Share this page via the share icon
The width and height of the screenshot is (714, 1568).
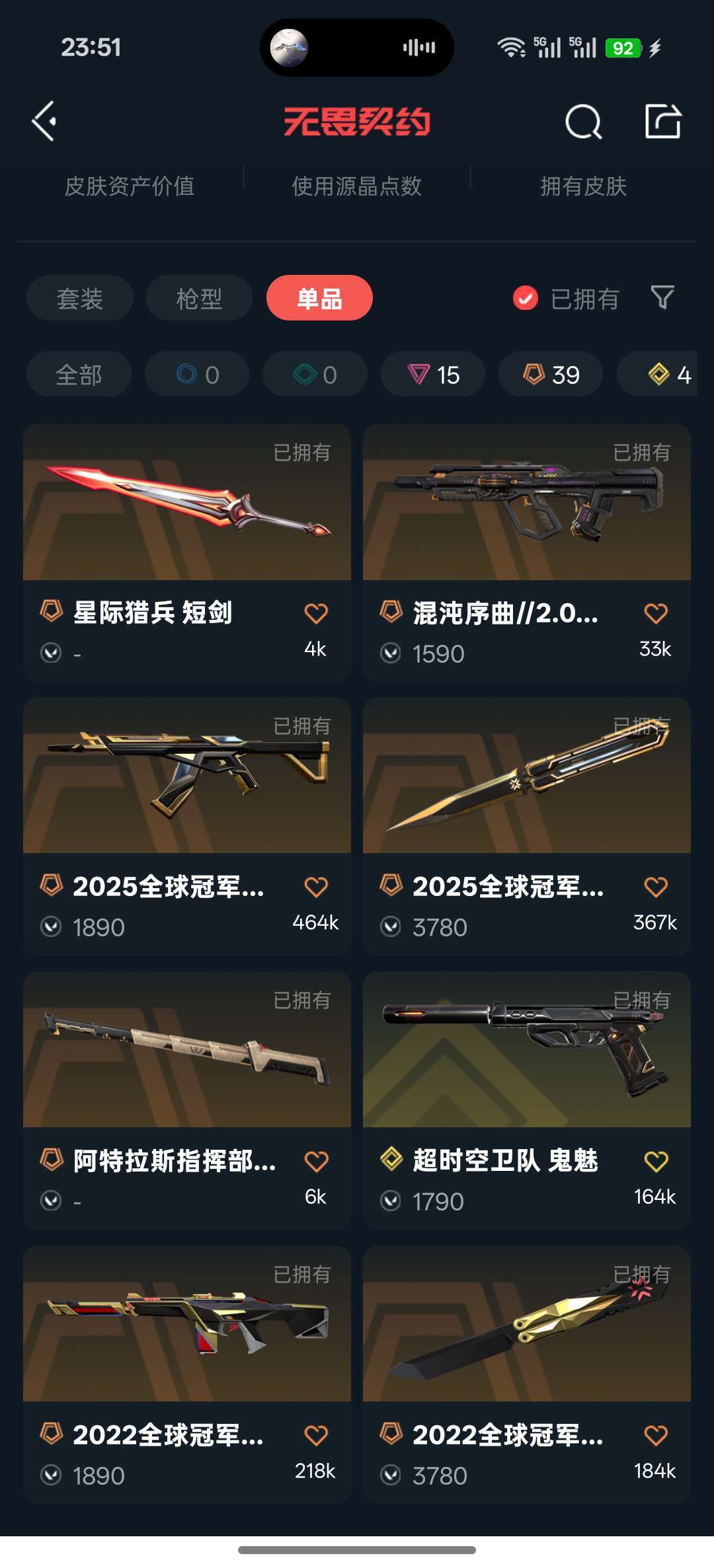[662, 122]
